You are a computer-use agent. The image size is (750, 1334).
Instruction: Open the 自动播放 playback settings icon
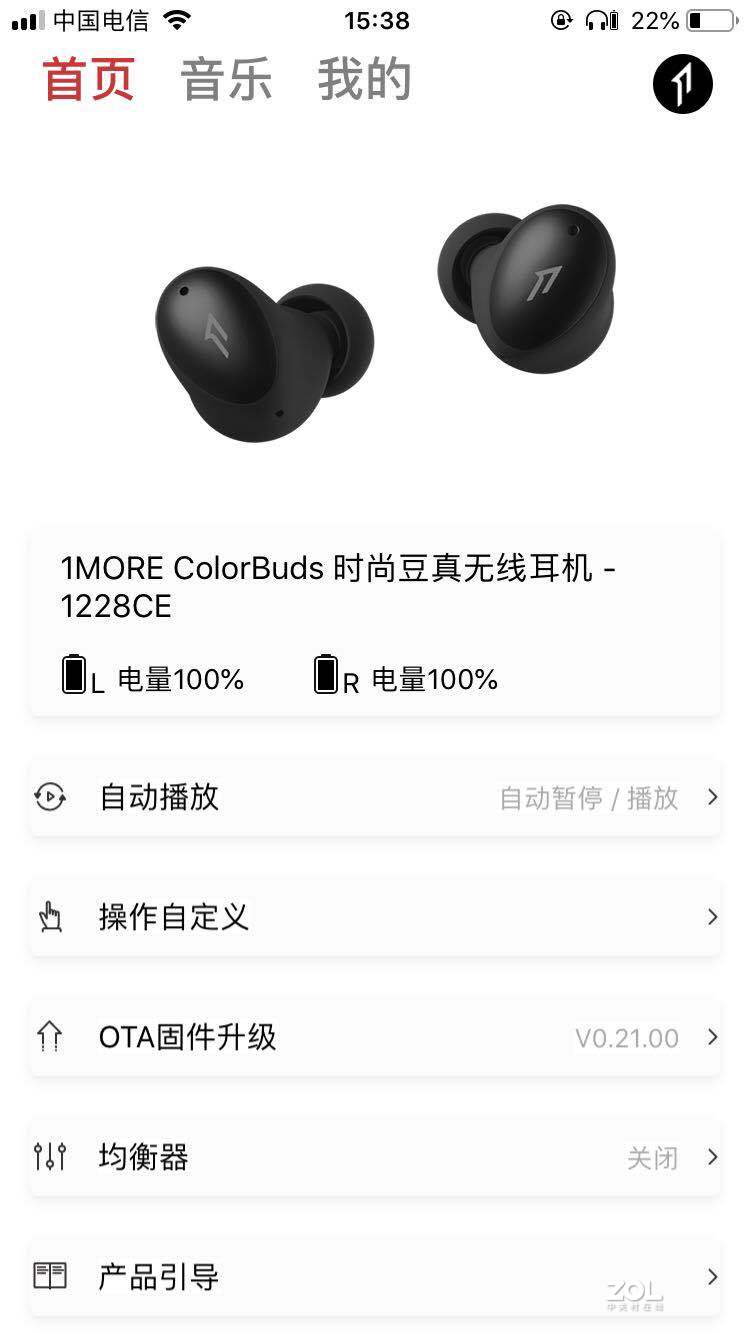click(x=50, y=797)
